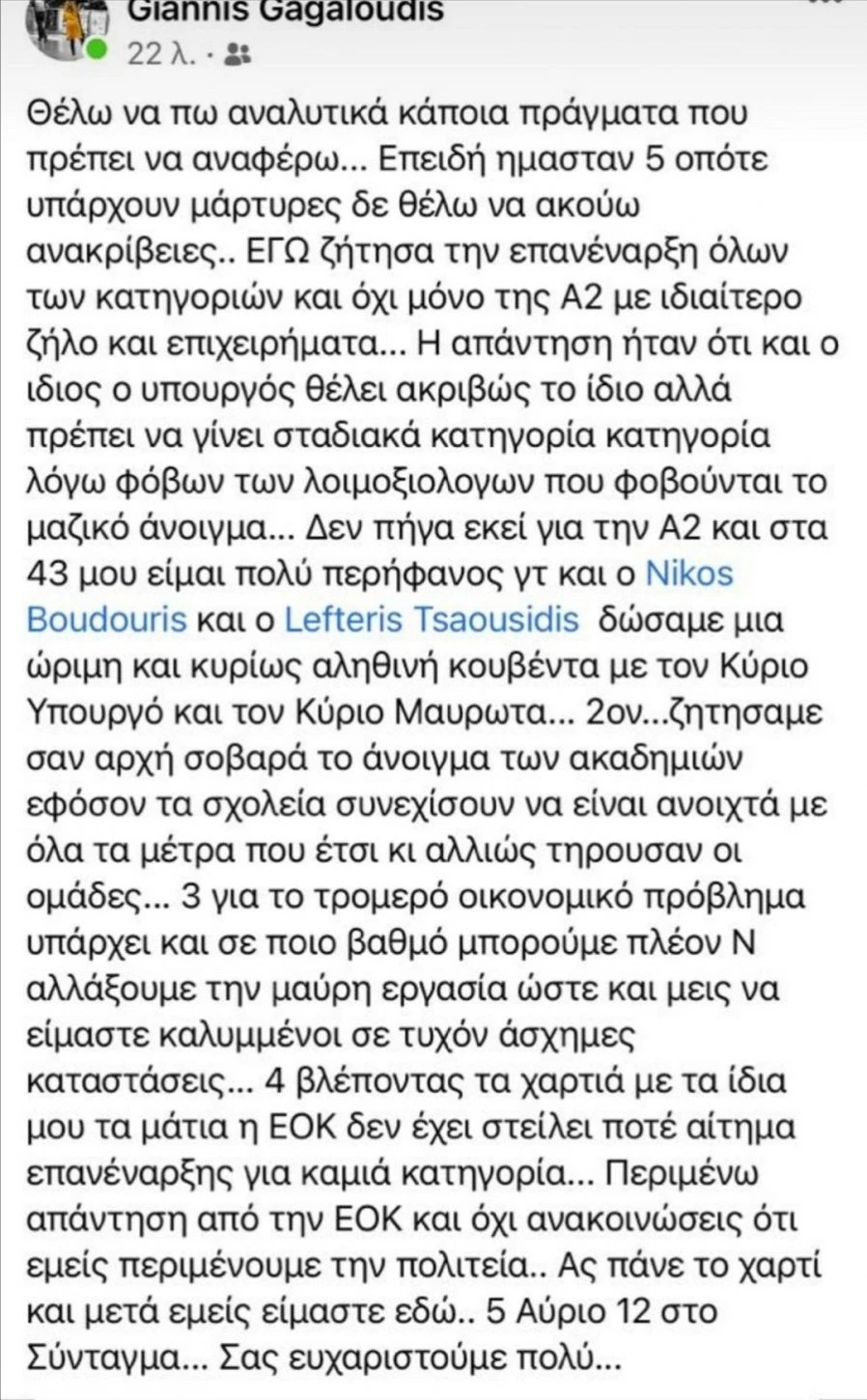Open Lefteris Tsaousidis tagged profile
Screen dimensions: 867x1400
[x=431, y=619]
